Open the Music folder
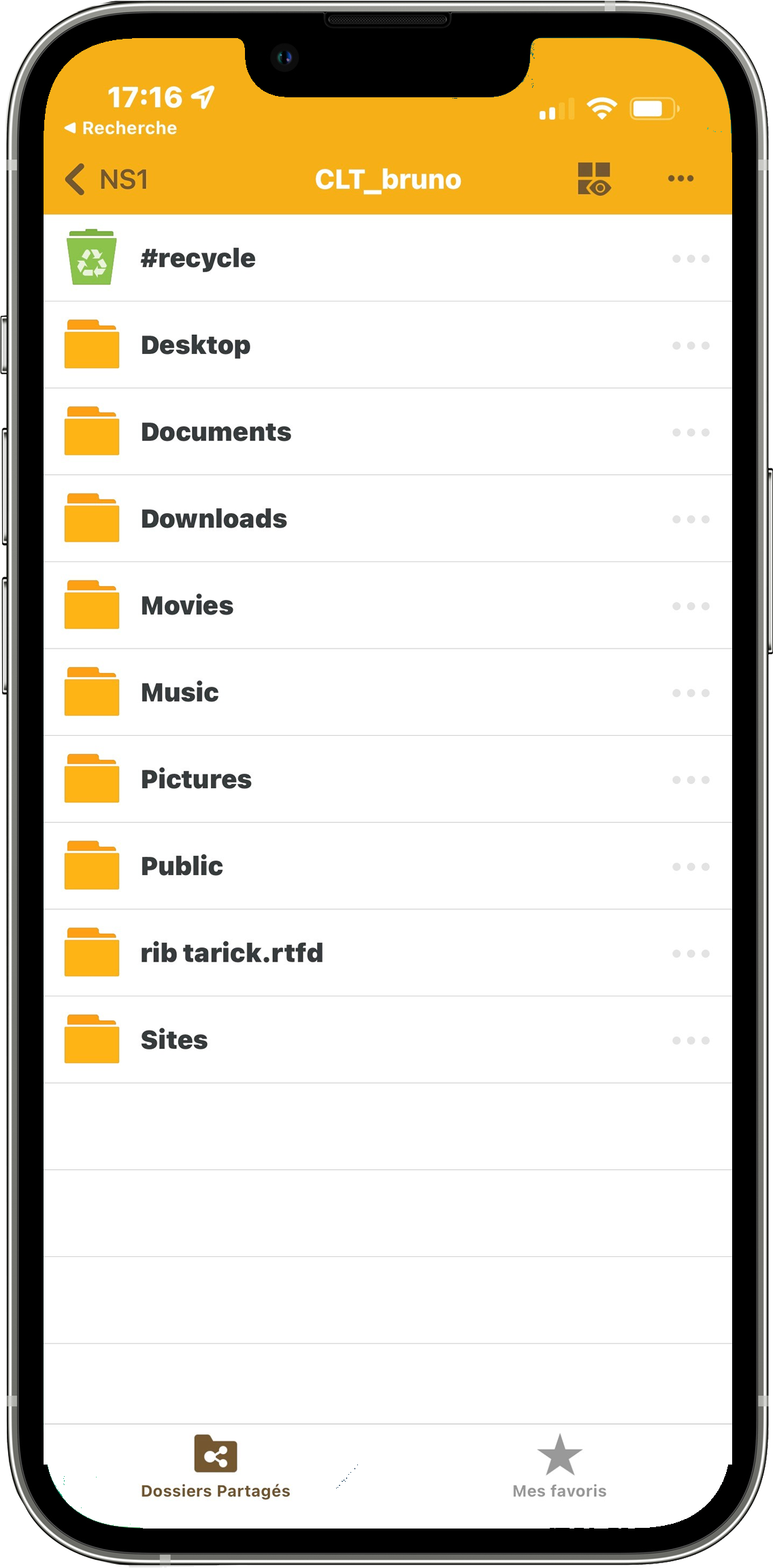The width and height of the screenshot is (773, 1568). tap(180, 693)
